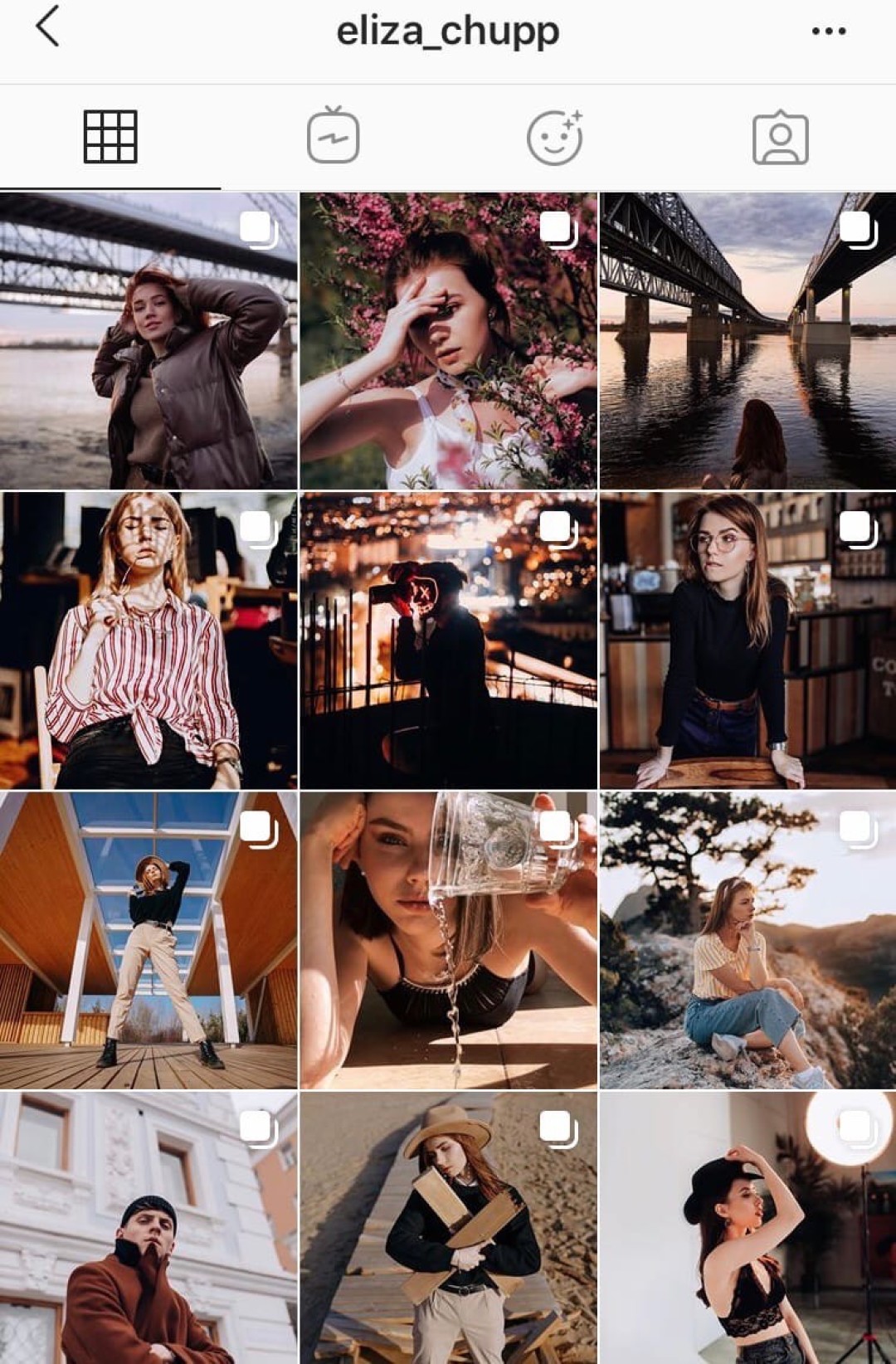
Task: View post of woman under glass roof
Action: coord(149,940)
